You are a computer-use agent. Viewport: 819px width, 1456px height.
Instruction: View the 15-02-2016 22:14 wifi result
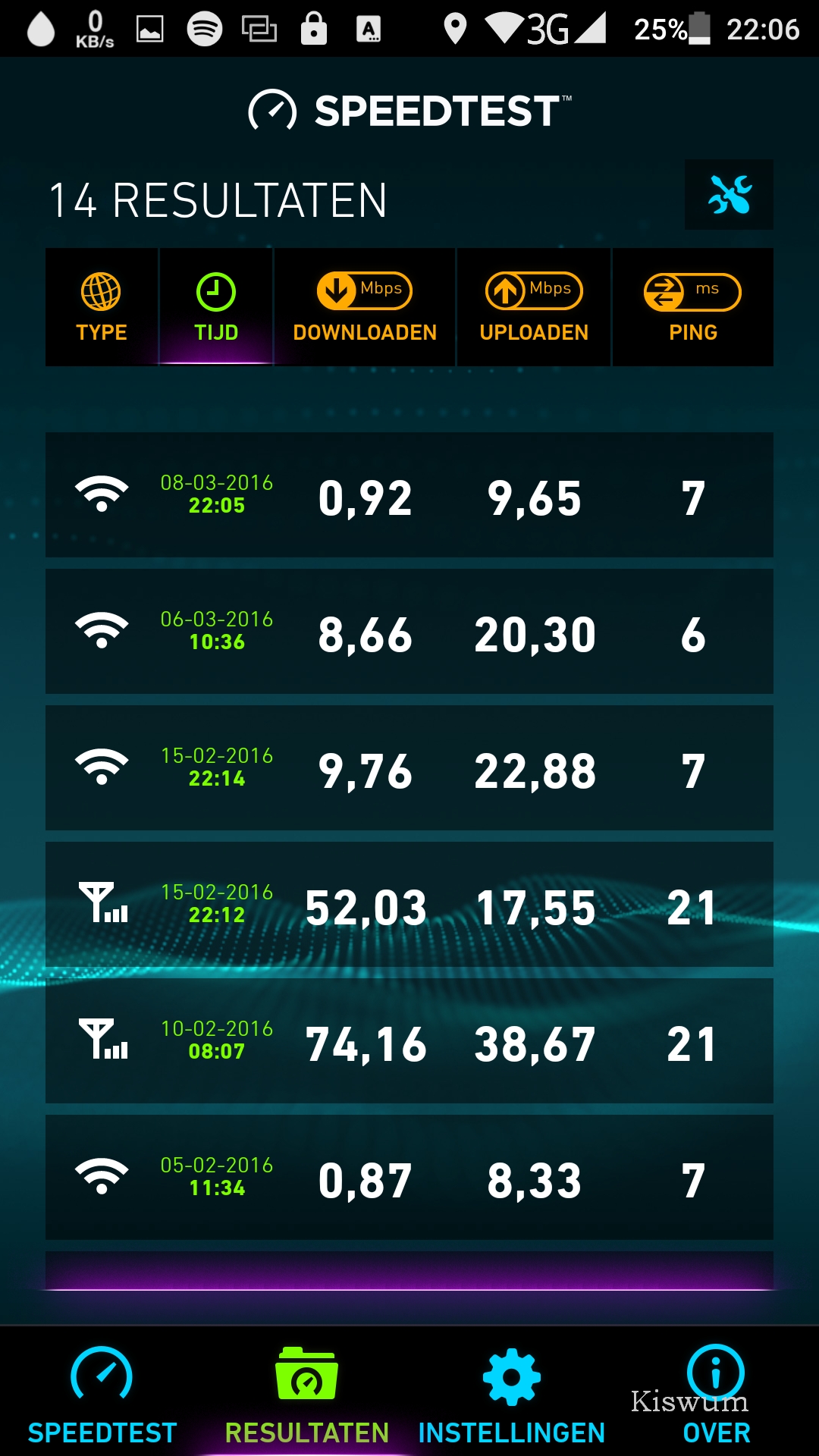tap(409, 768)
